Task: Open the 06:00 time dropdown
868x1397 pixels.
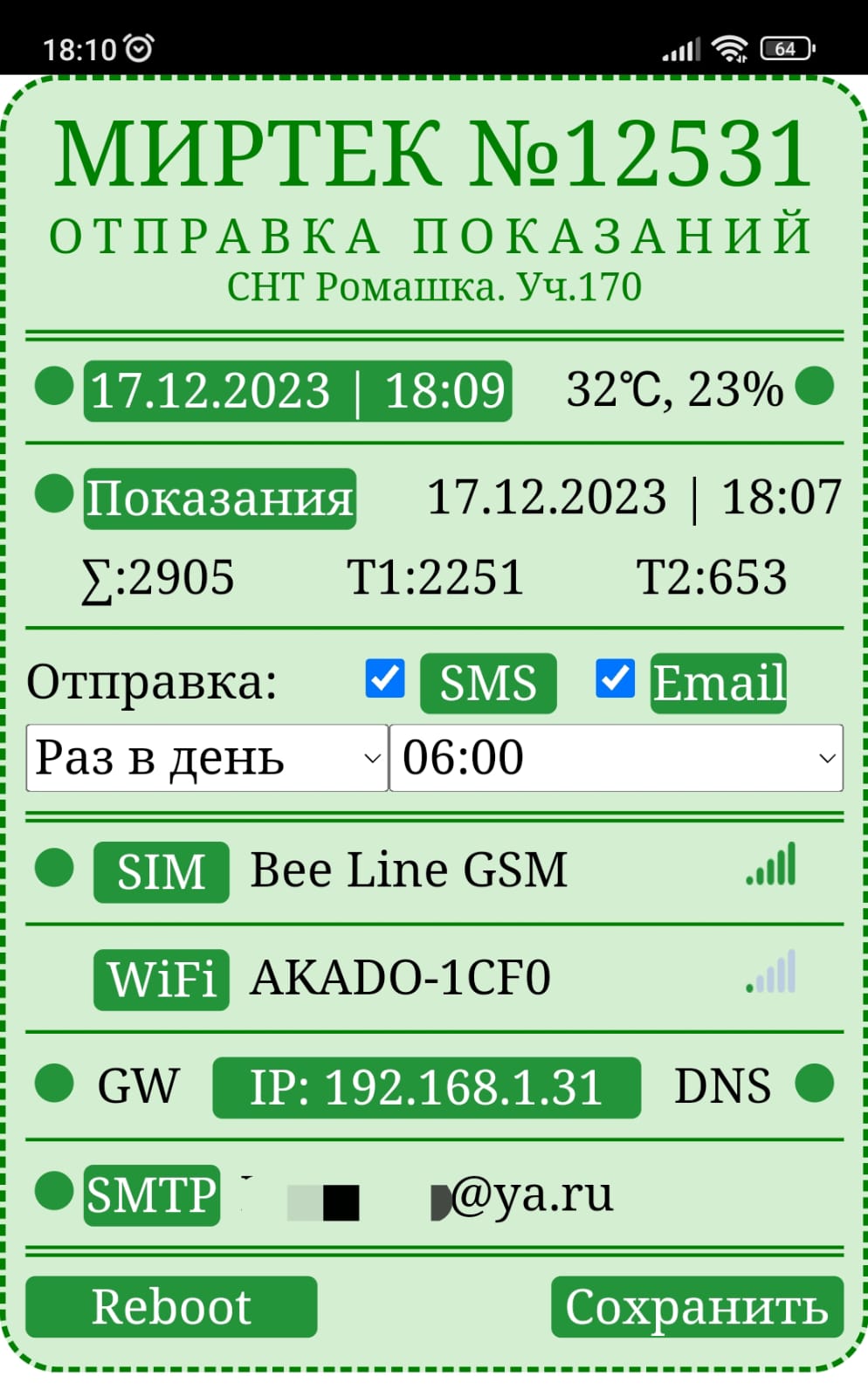Action: [x=616, y=758]
